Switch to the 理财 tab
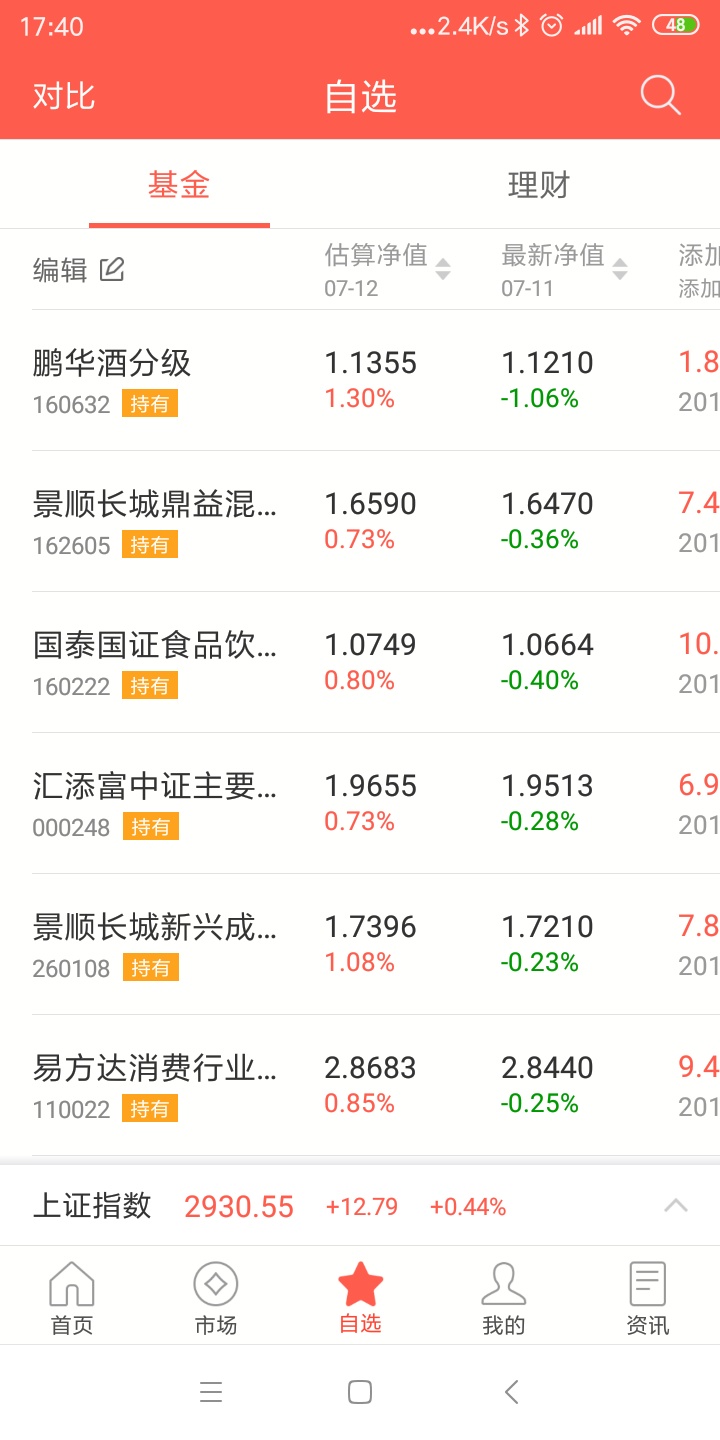This screenshot has width=720, height=1440. pyautogui.click(x=539, y=185)
